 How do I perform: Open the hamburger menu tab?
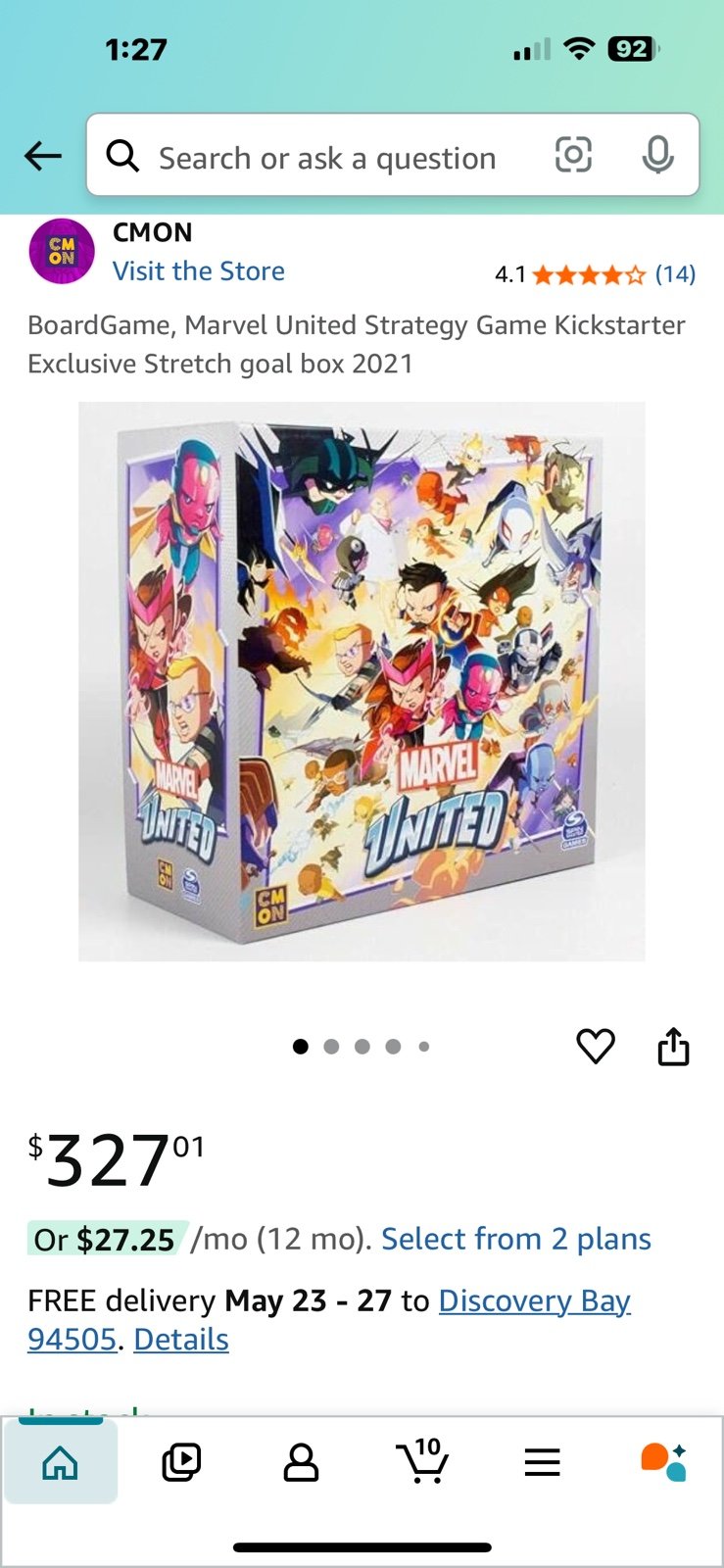pyautogui.click(x=542, y=1462)
